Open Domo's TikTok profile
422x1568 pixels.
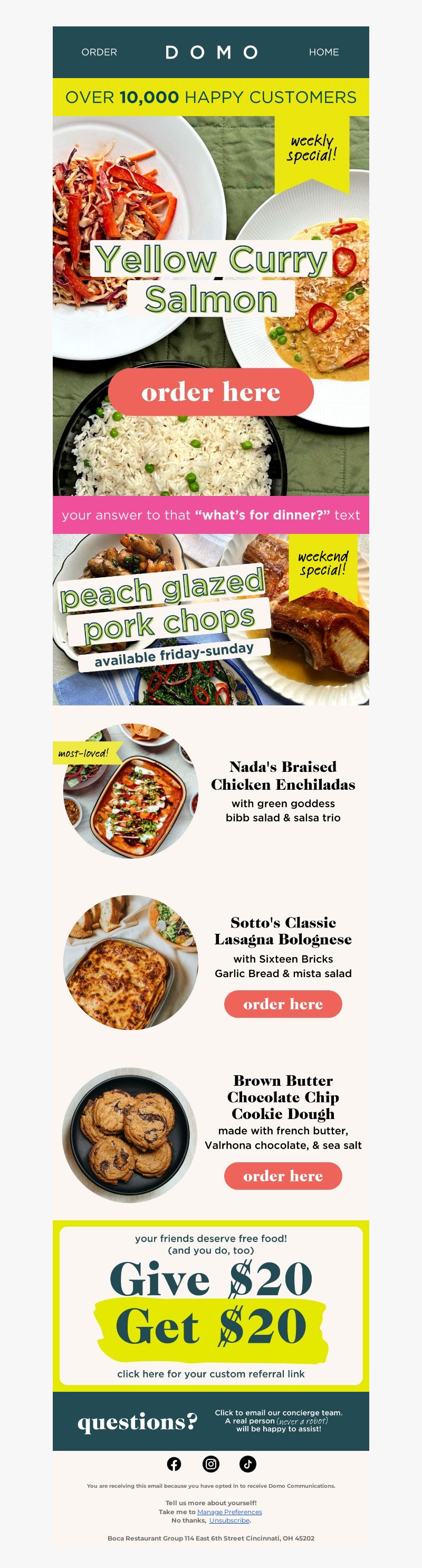tap(248, 1464)
